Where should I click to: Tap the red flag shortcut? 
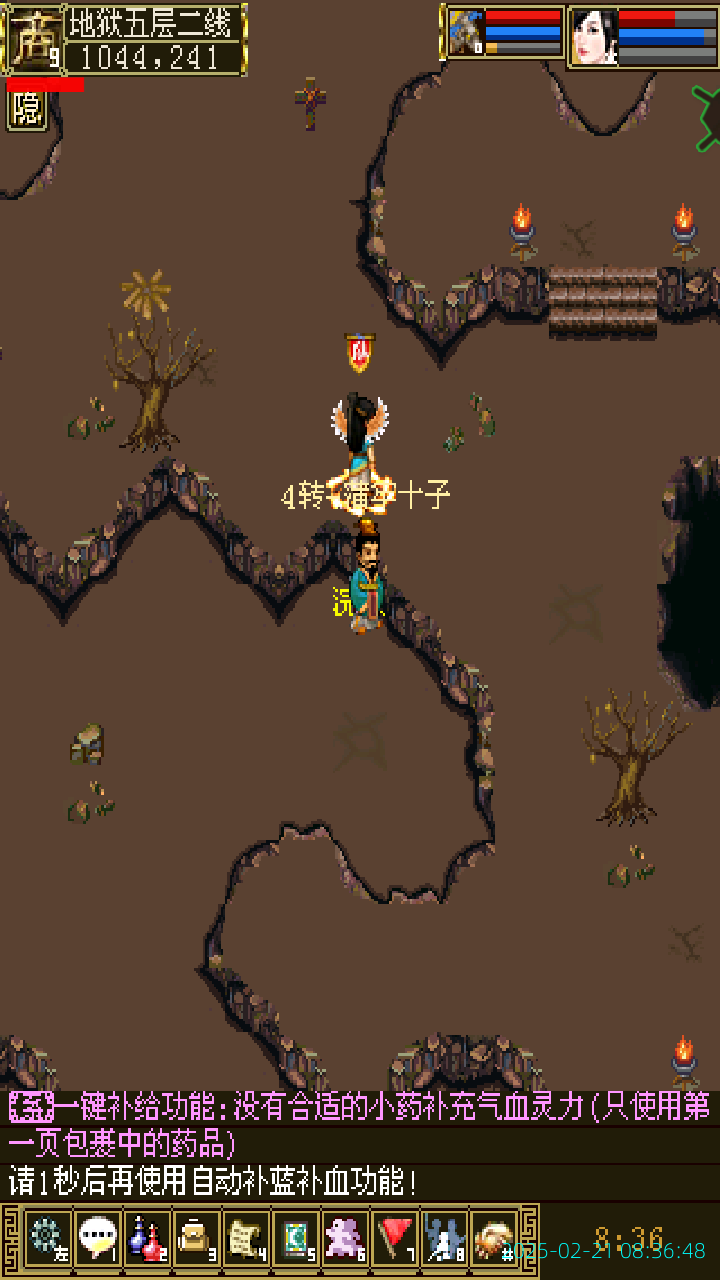pyautogui.click(x=396, y=1239)
